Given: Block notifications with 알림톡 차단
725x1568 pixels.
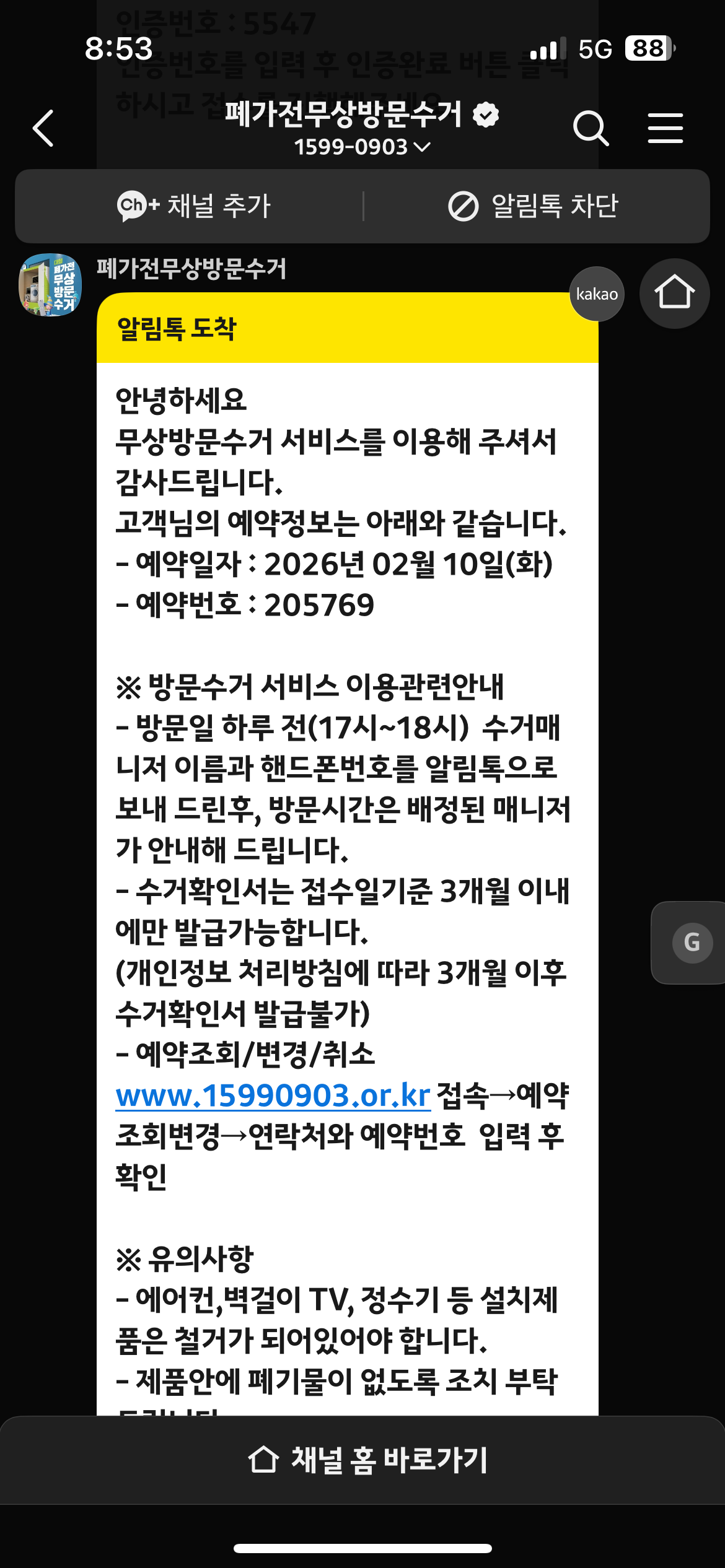Looking at the screenshot, I should tap(534, 206).
